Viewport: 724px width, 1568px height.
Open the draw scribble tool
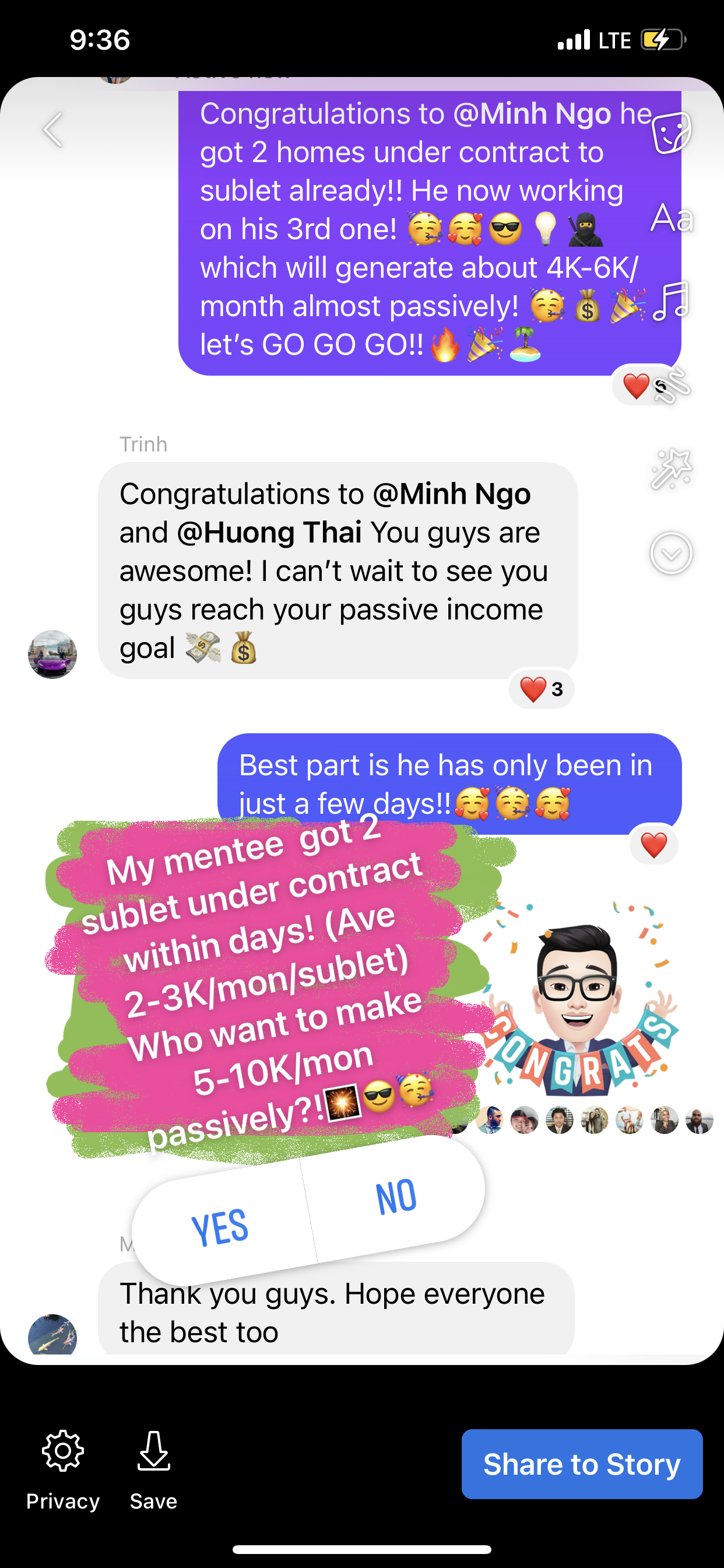click(672, 386)
